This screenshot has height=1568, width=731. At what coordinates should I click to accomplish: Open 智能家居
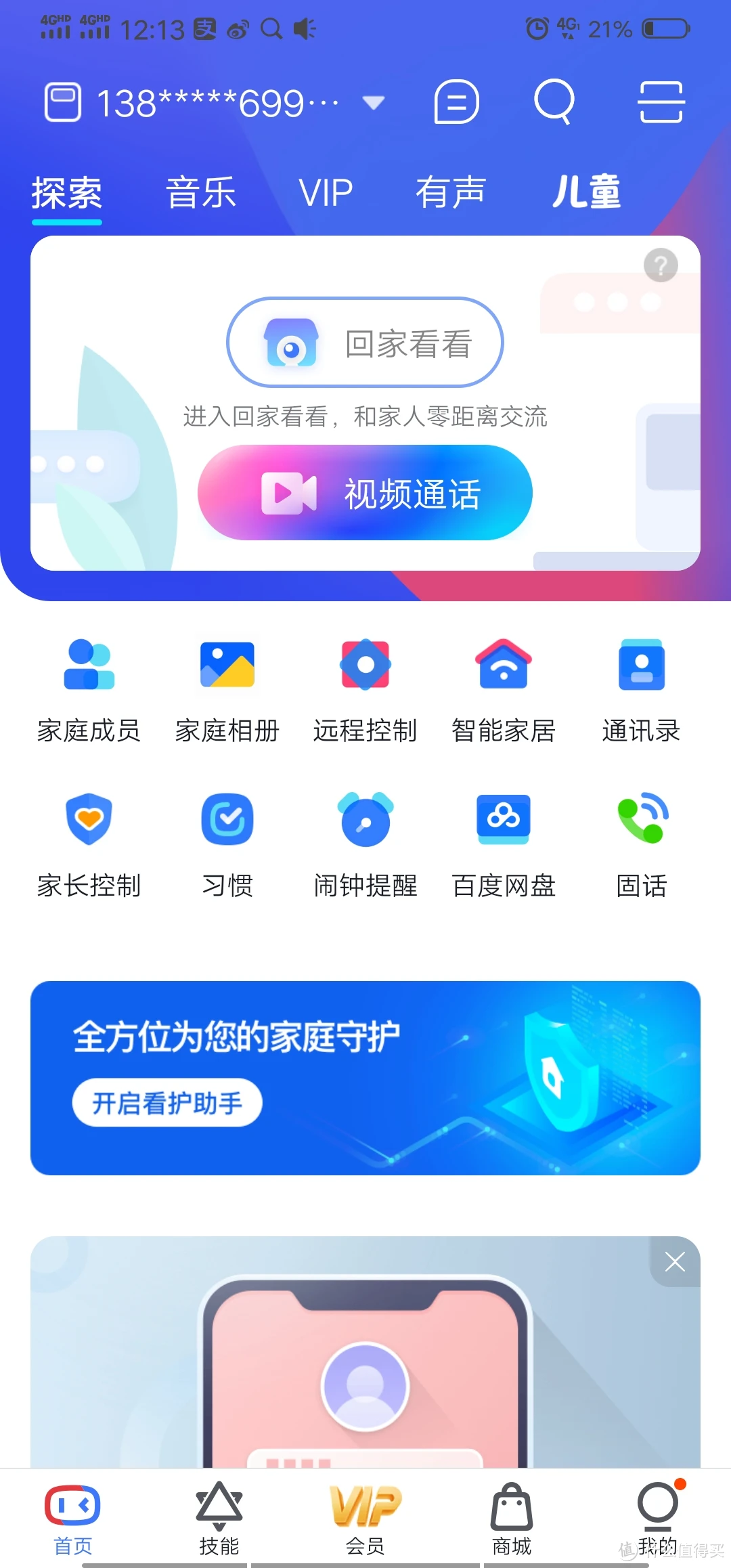pyautogui.click(x=504, y=691)
